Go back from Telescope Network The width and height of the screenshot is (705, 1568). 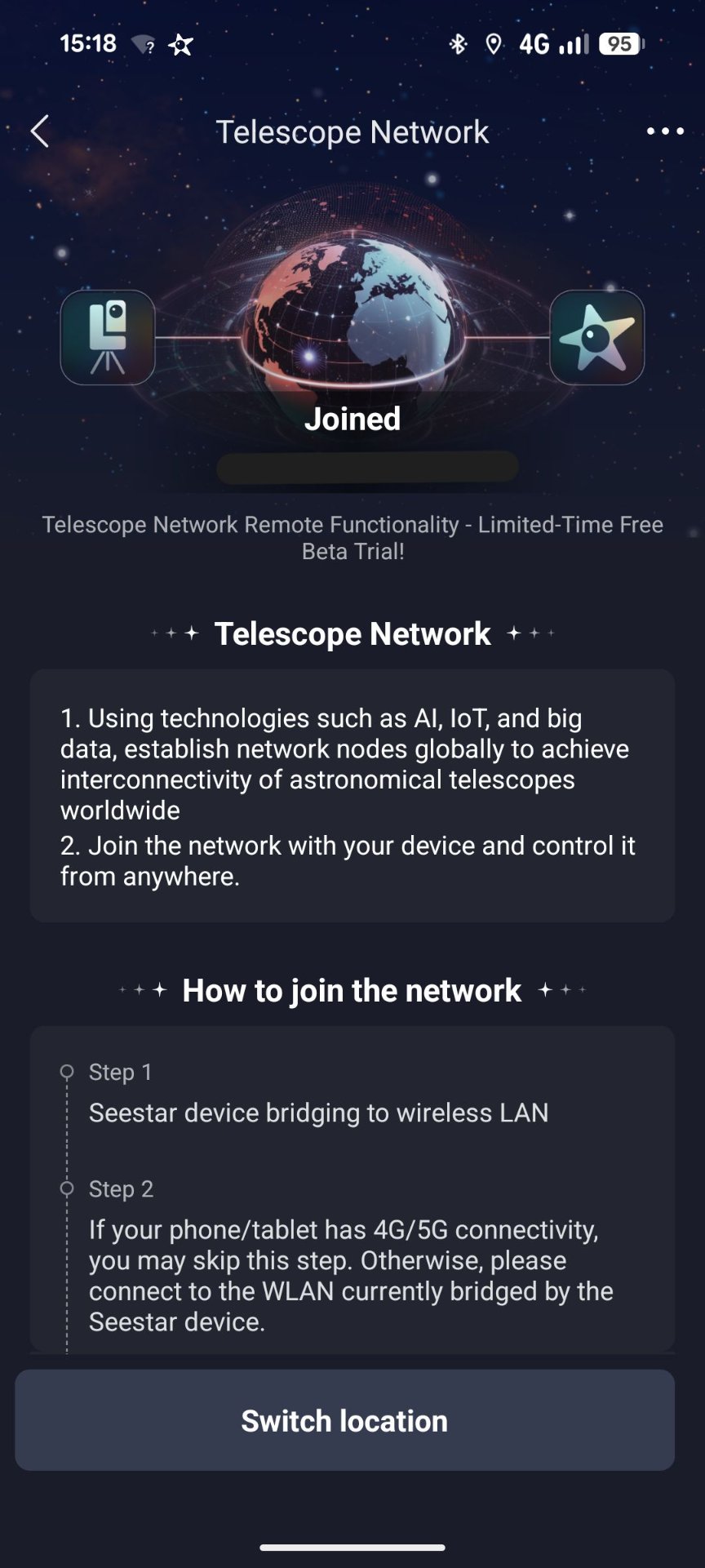pyautogui.click(x=39, y=131)
